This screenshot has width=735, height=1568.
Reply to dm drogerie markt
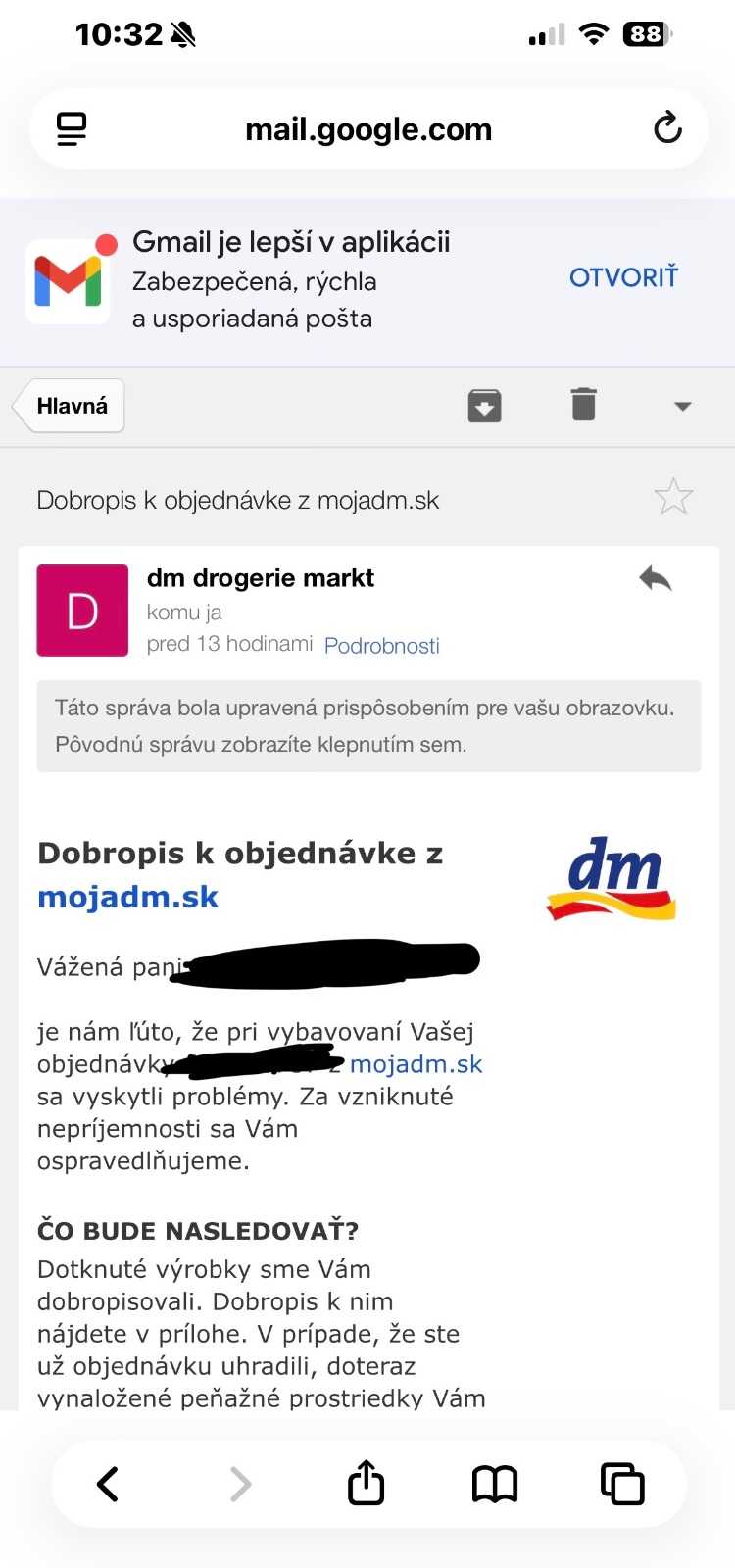pos(656,579)
